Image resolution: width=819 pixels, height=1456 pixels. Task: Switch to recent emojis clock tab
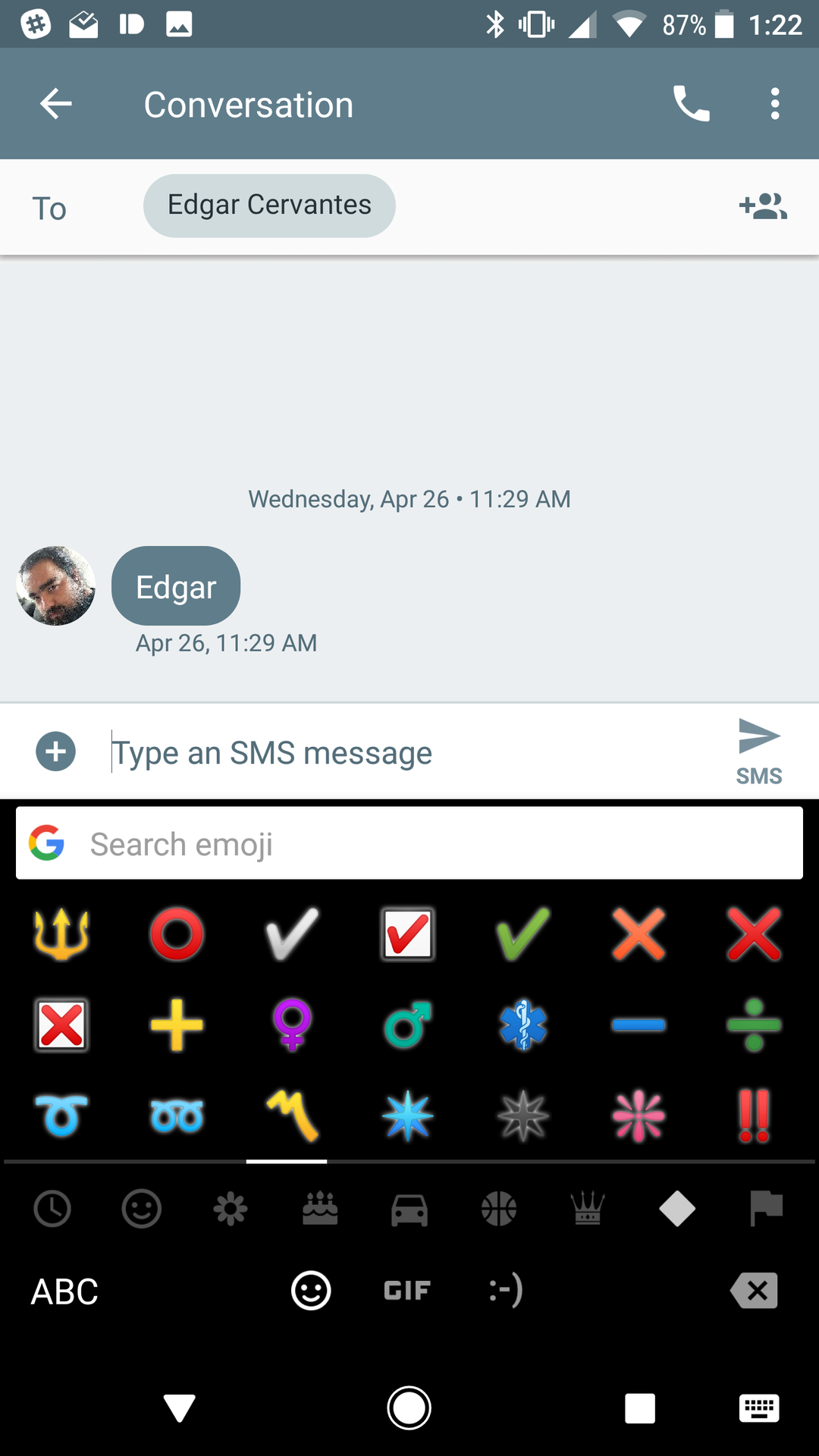52,1208
